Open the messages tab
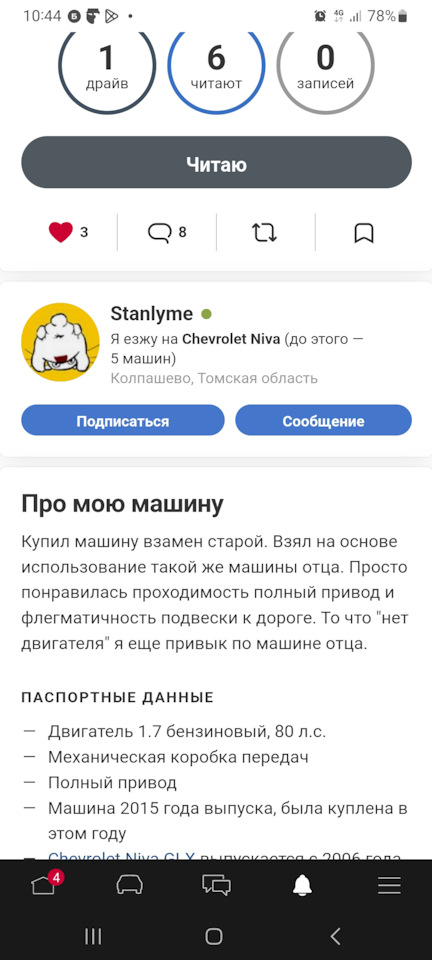Image resolution: width=432 pixels, height=960 pixels. [217, 885]
